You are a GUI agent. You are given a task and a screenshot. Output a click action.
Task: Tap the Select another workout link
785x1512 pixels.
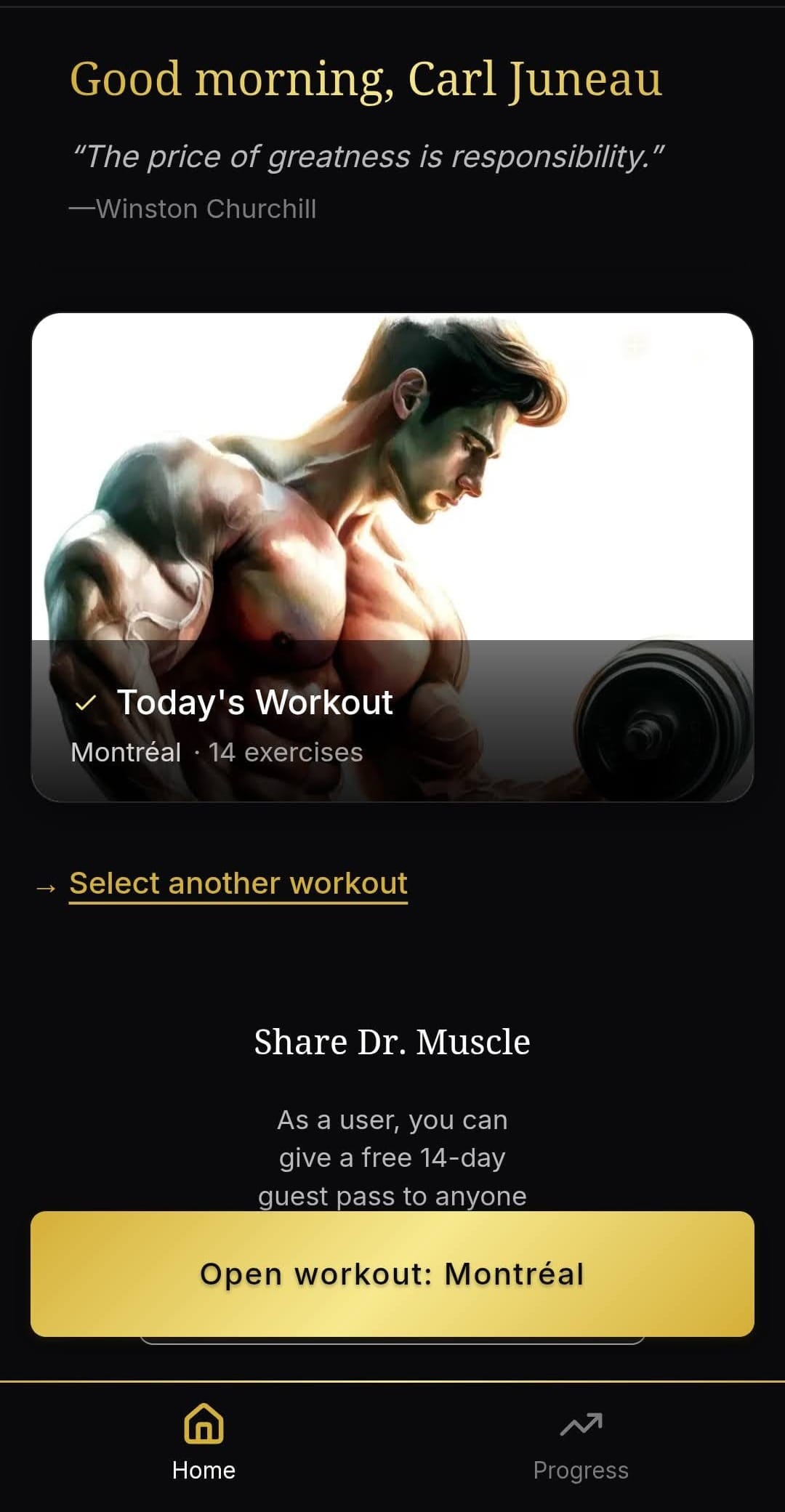point(238,884)
